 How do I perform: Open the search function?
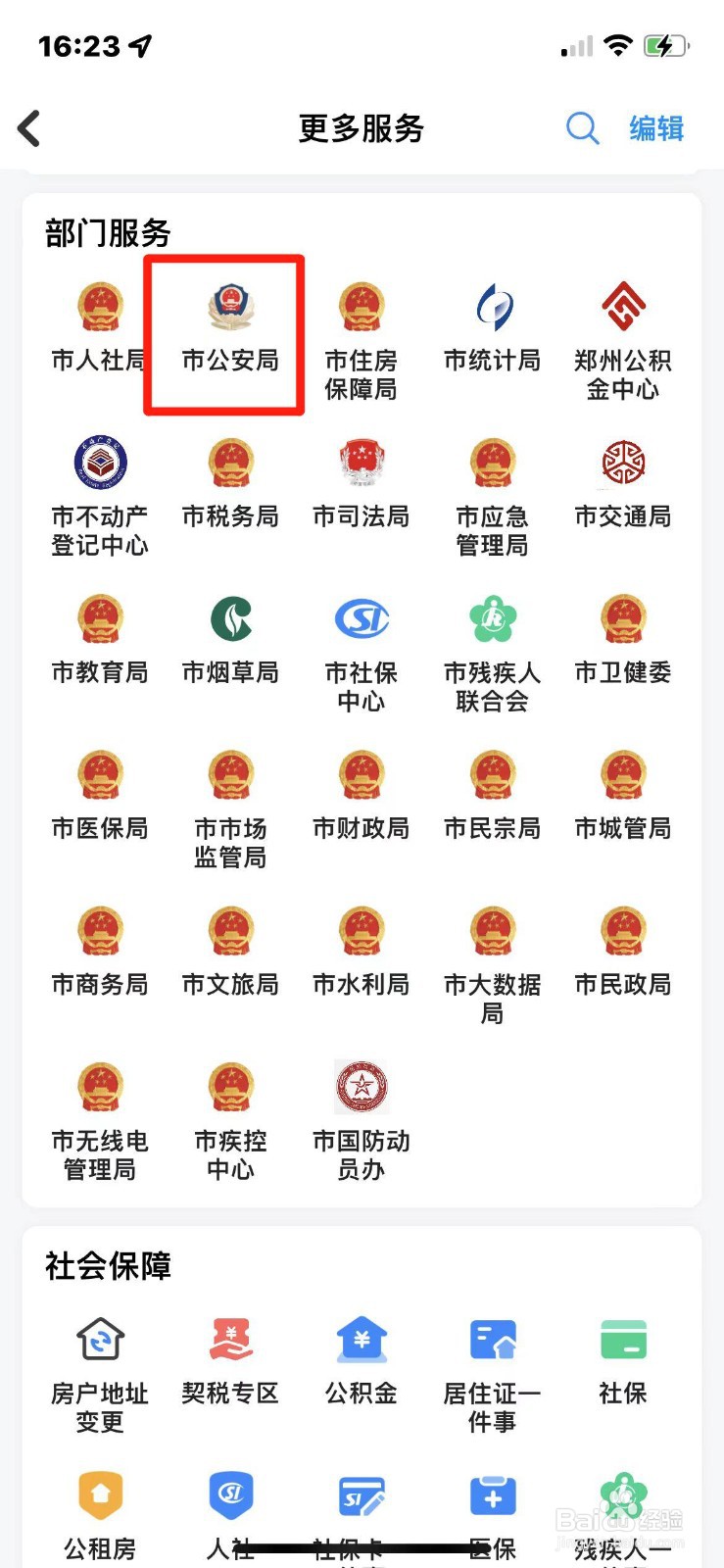pos(583,128)
